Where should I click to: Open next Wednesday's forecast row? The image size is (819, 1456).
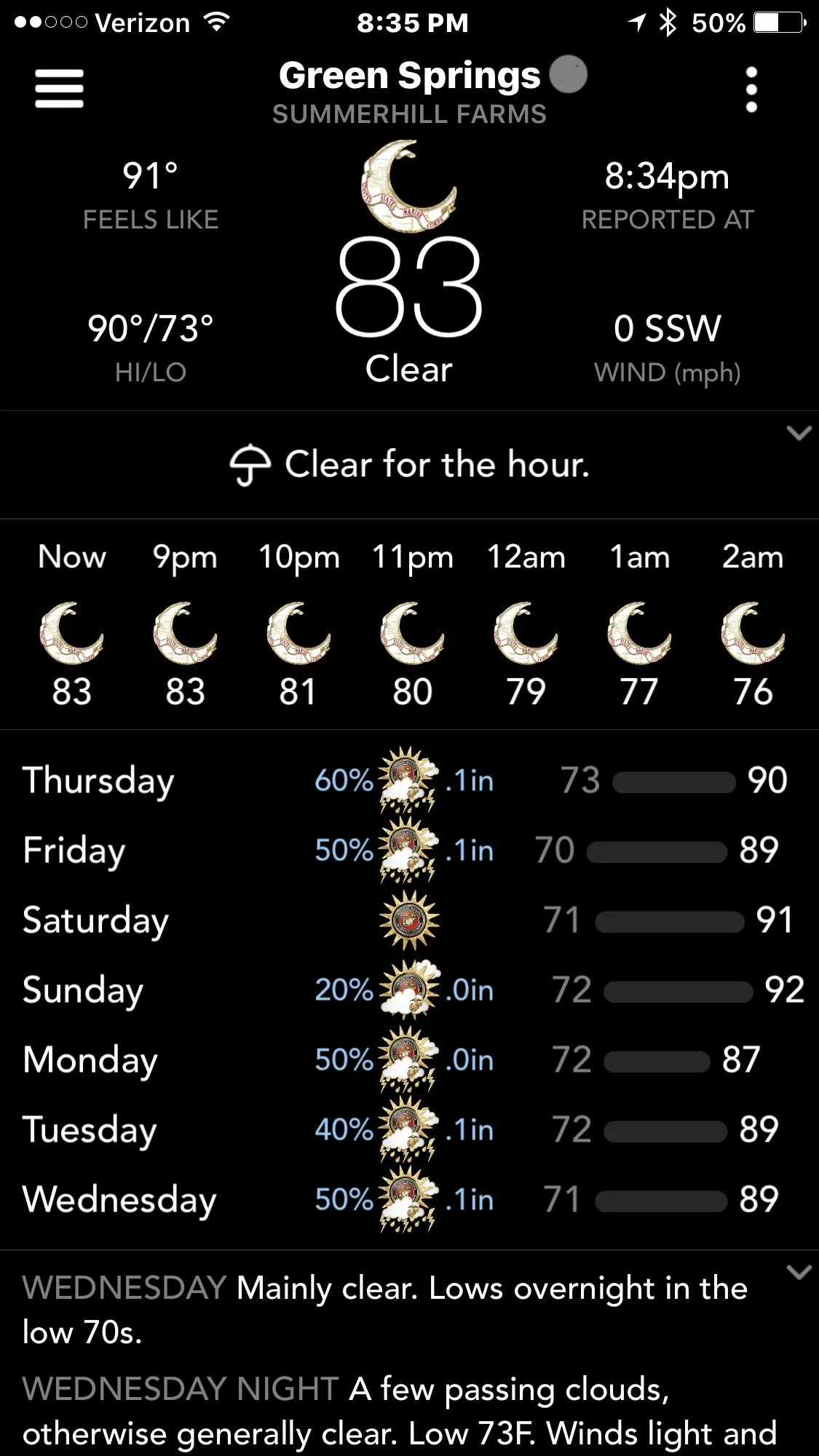click(408, 1199)
